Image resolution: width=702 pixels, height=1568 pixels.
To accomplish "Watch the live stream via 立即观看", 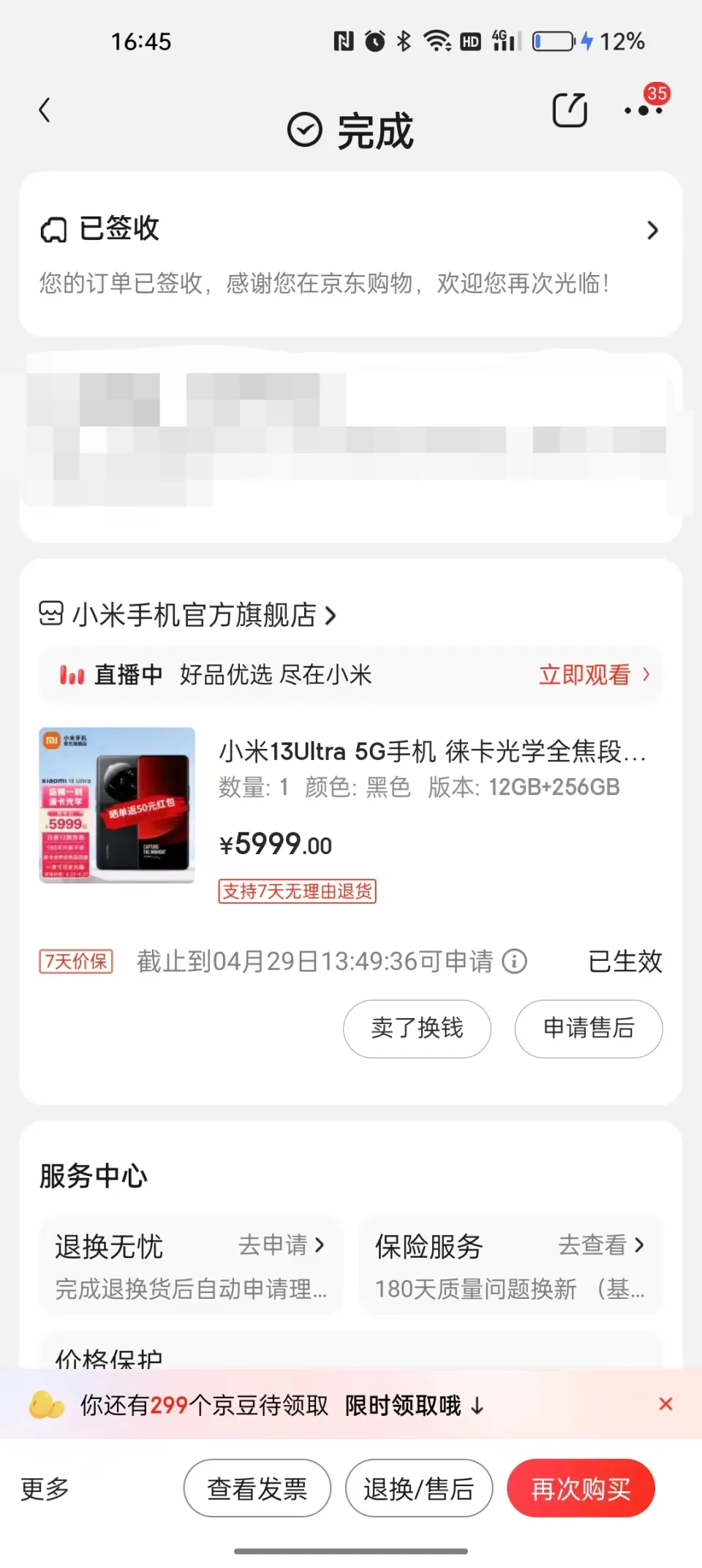I will click(x=593, y=674).
